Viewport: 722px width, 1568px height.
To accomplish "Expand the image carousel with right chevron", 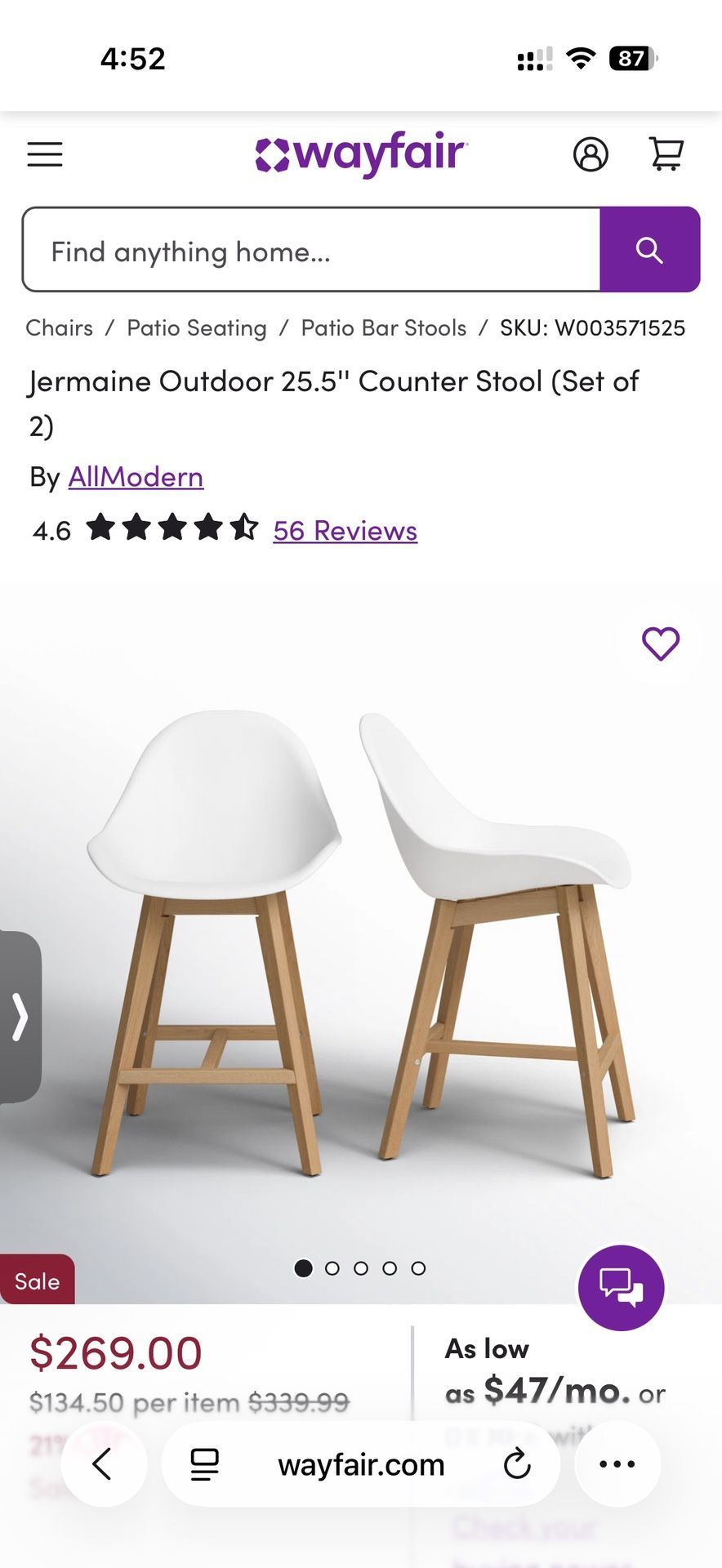I will coord(20,1018).
